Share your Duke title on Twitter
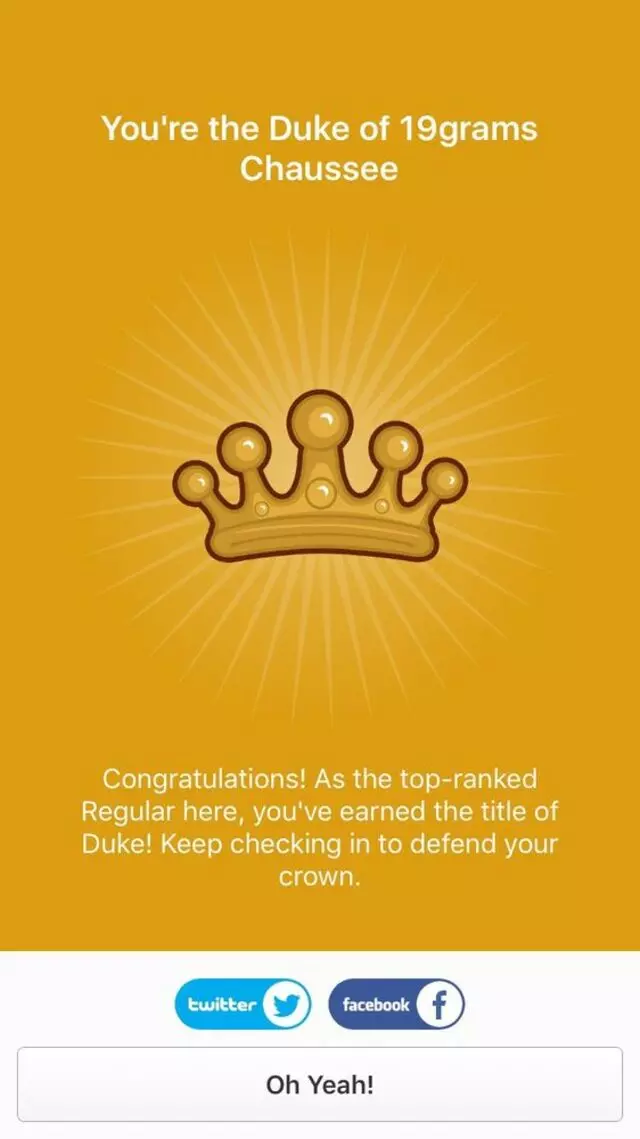The width and height of the screenshot is (640, 1139). [243, 1005]
